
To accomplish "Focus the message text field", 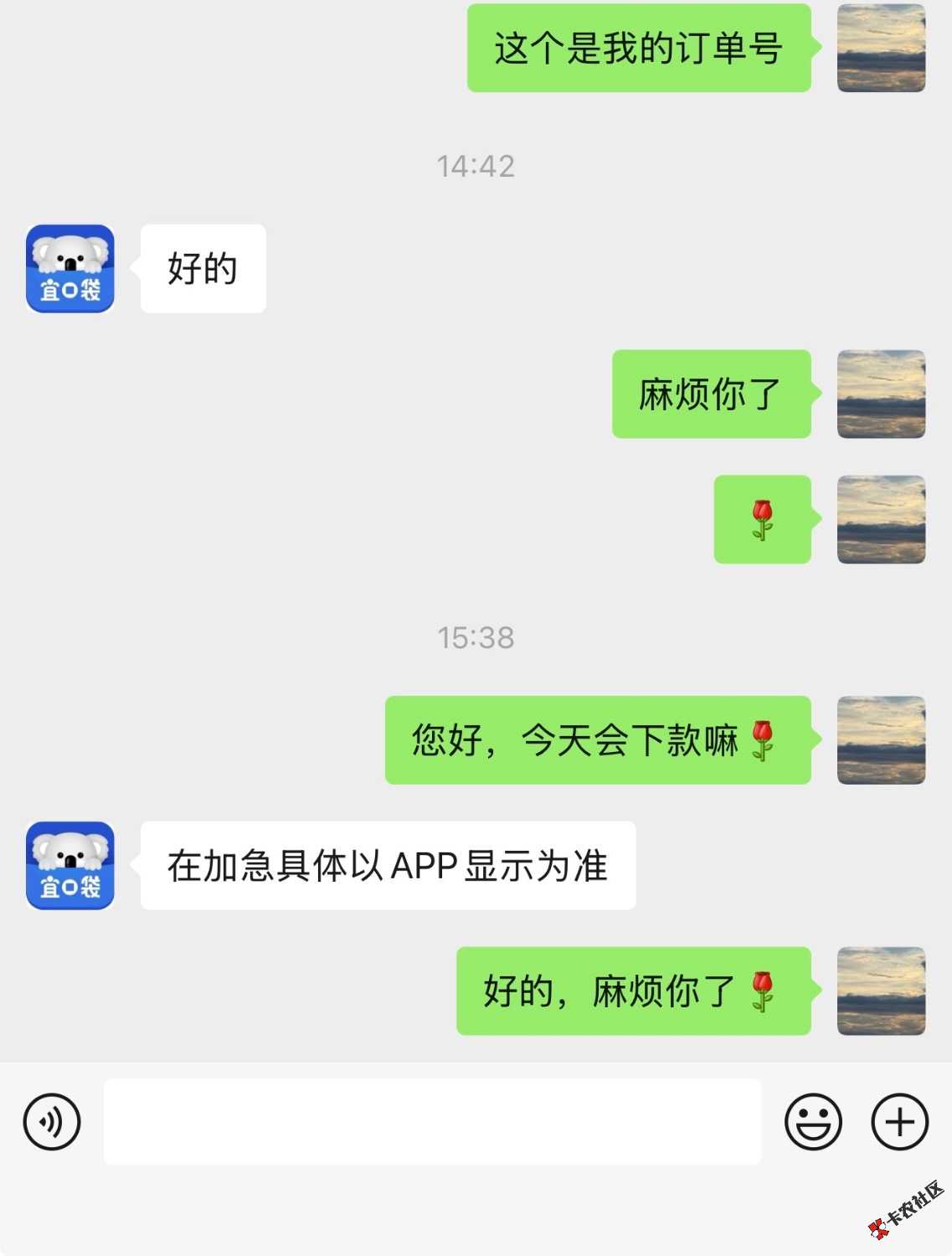I will click(432, 1121).
